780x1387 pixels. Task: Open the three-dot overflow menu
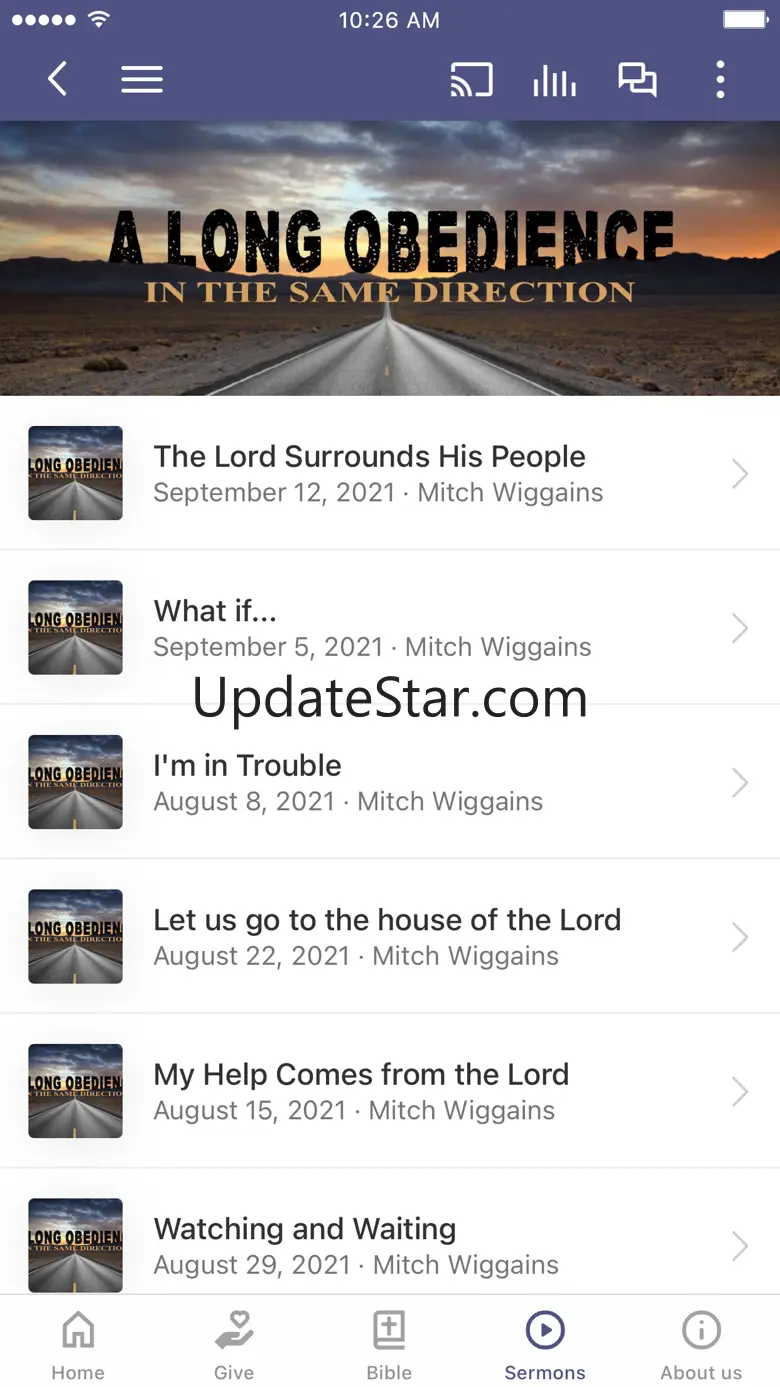point(720,80)
